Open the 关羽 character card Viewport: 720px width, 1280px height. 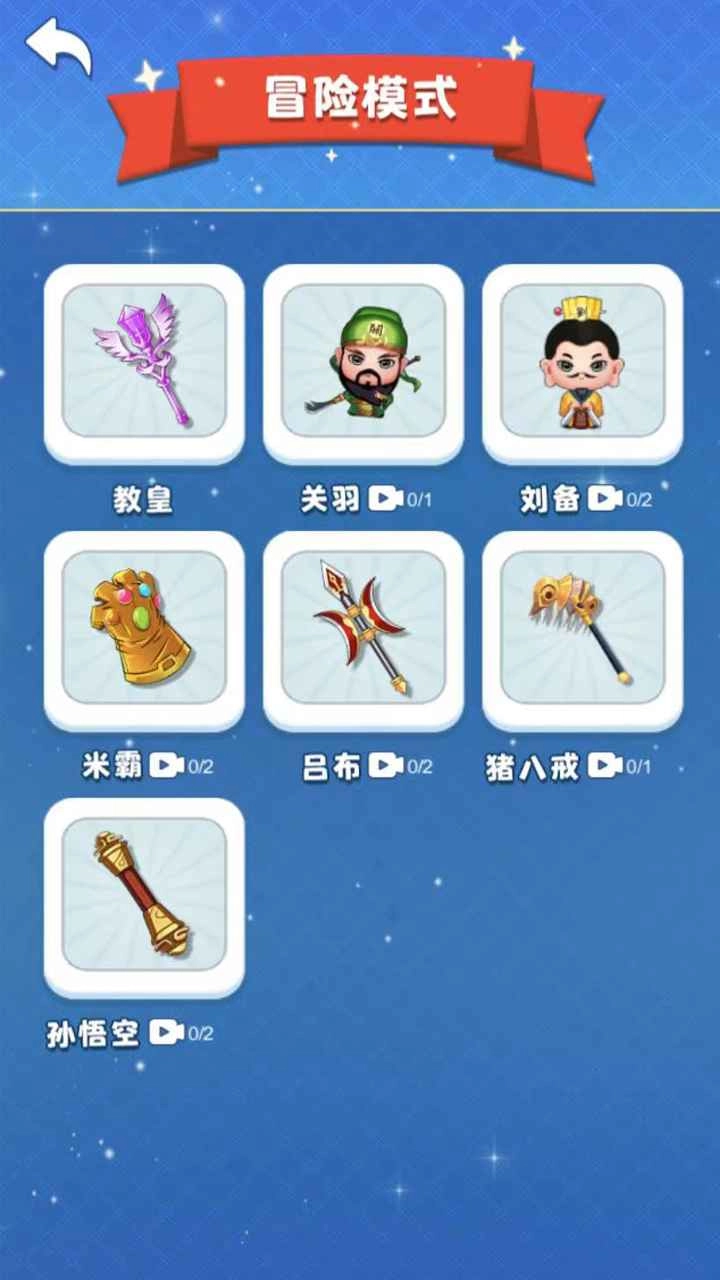363,362
